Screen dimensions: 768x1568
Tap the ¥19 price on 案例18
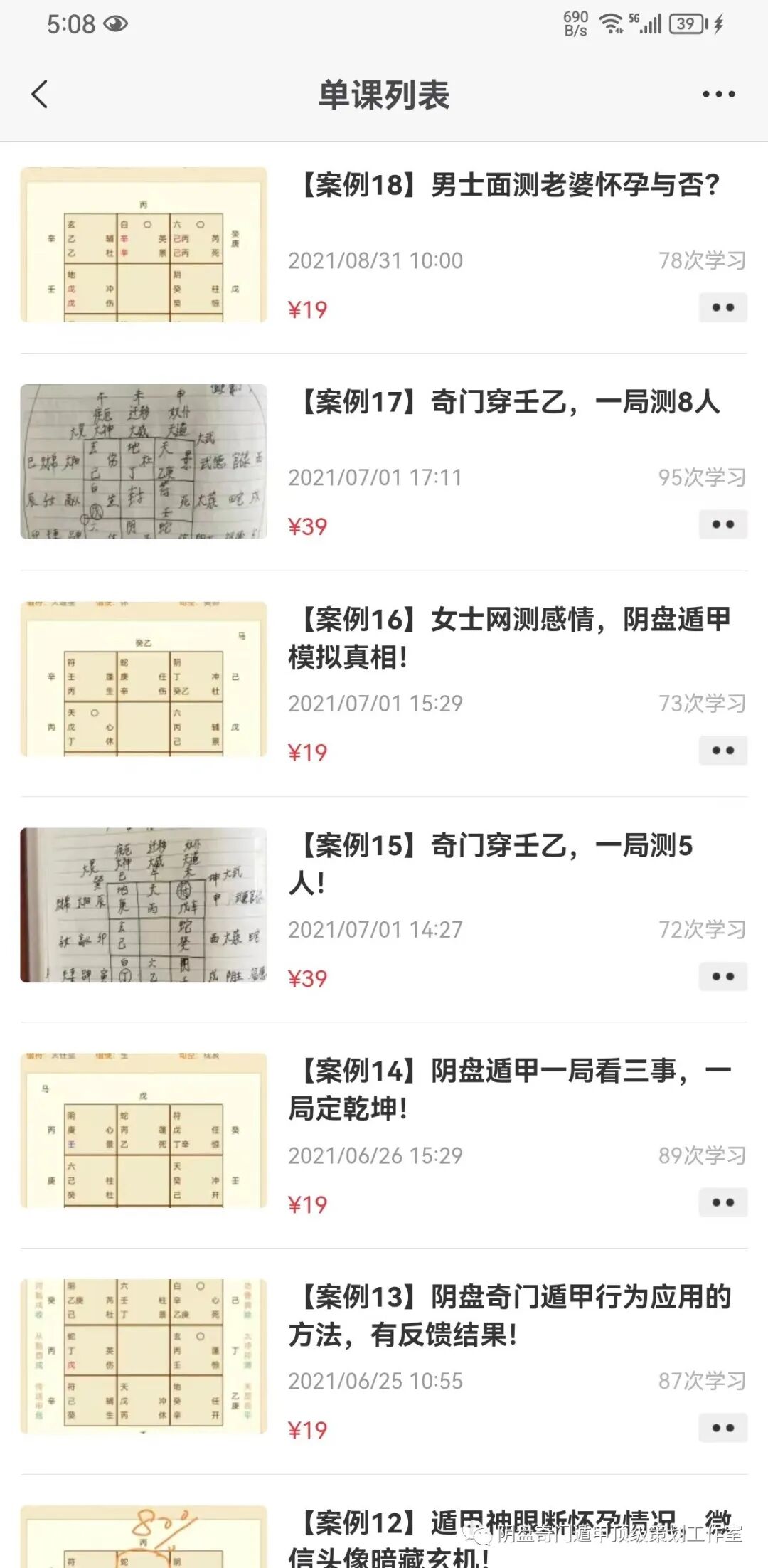(307, 309)
